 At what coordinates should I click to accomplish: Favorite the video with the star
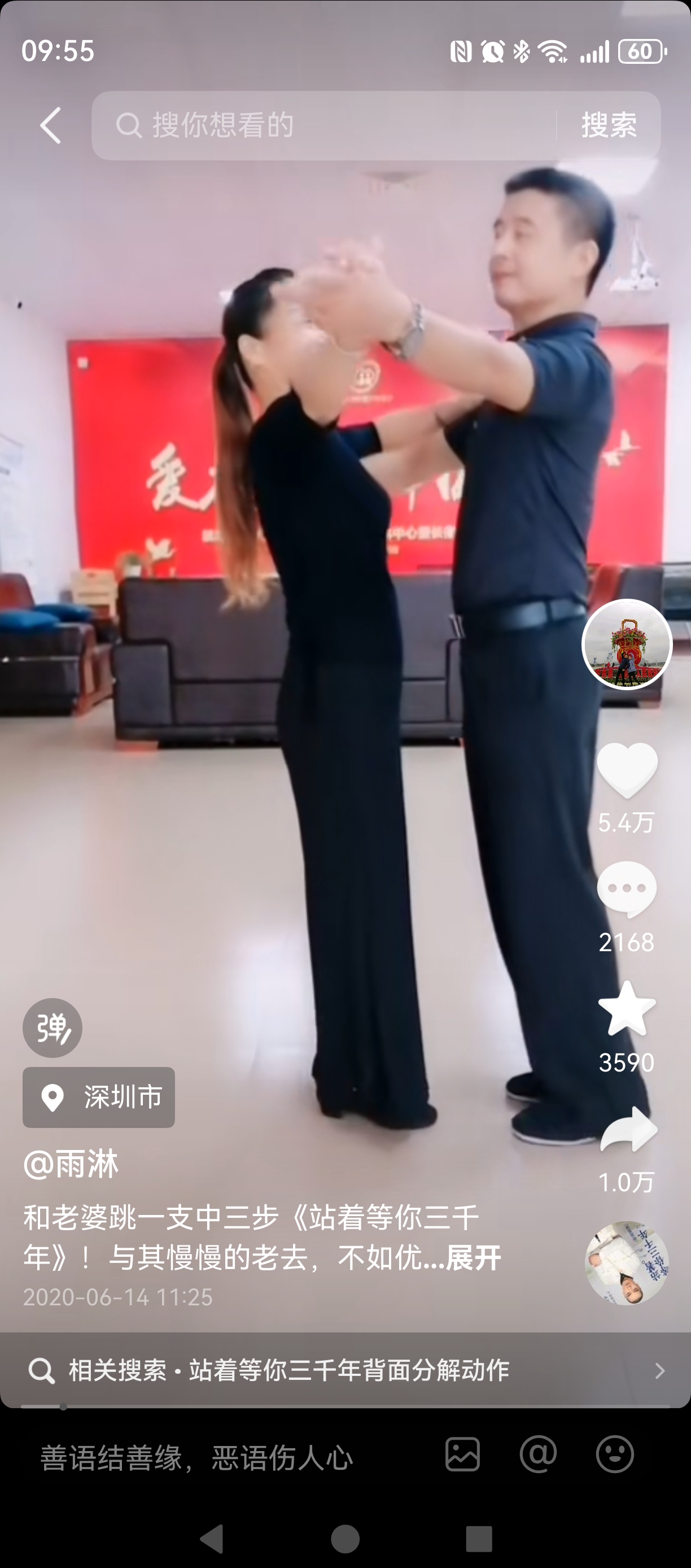627,1009
